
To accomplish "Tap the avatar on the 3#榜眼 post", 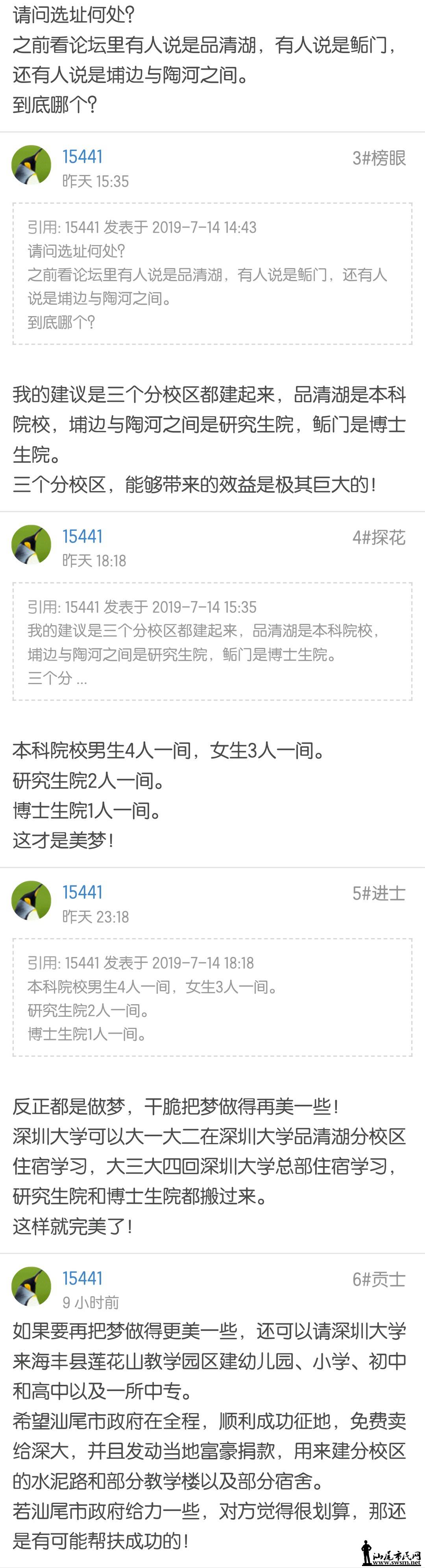I will coord(31,165).
